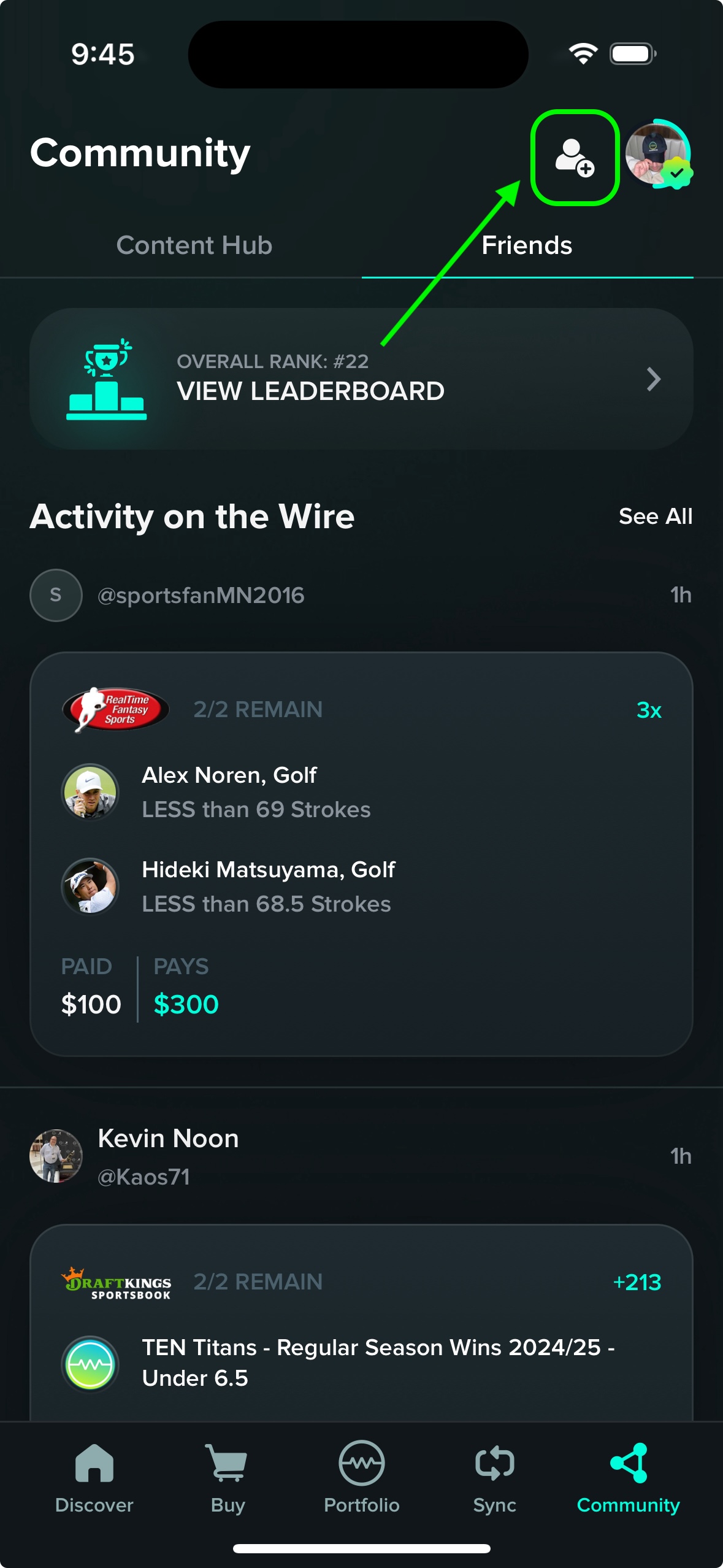Open Kevin Noon's profile

coord(168,1156)
